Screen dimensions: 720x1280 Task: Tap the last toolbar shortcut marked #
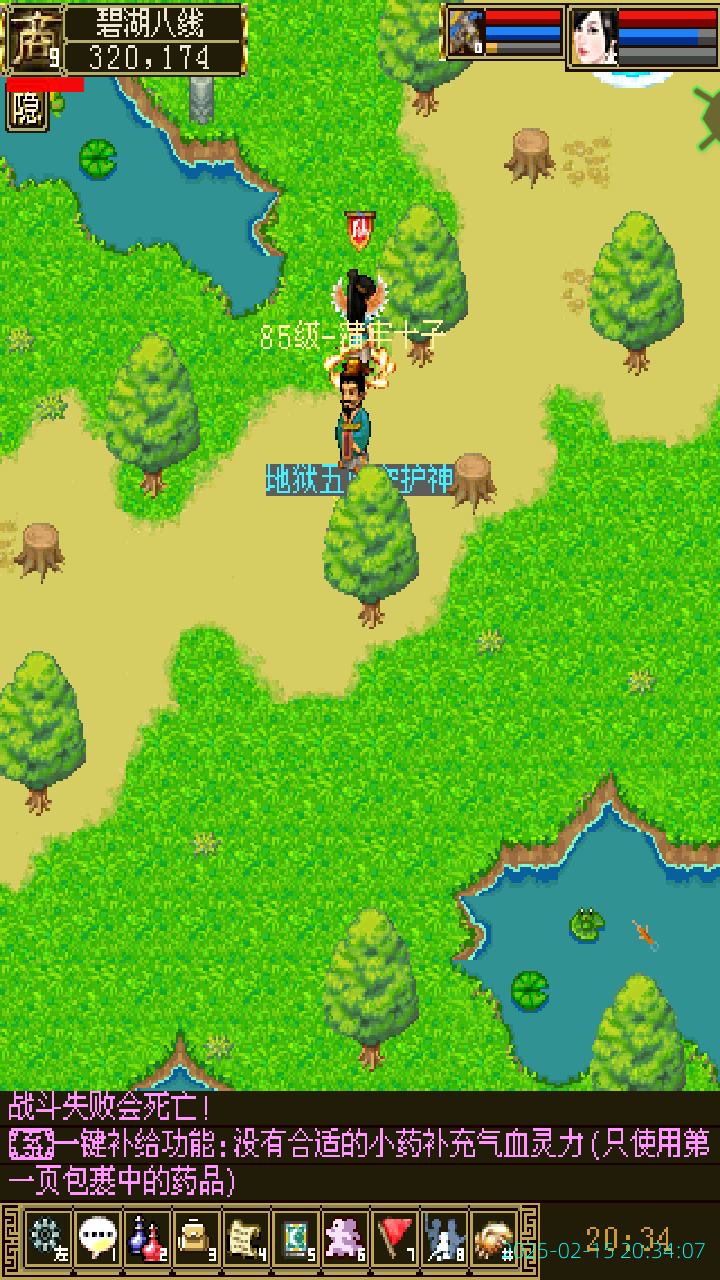click(494, 1238)
